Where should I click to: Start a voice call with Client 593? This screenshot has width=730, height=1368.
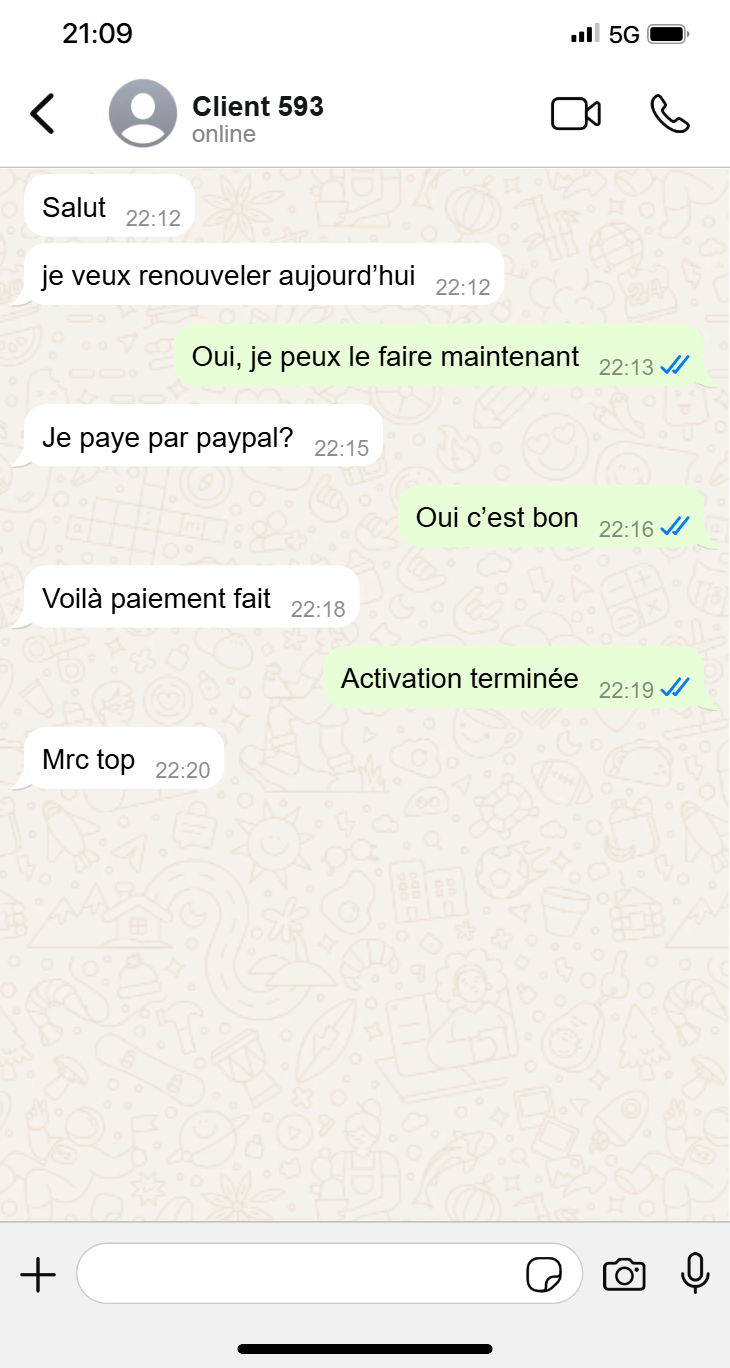pyautogui.click(x=669, y=114)
